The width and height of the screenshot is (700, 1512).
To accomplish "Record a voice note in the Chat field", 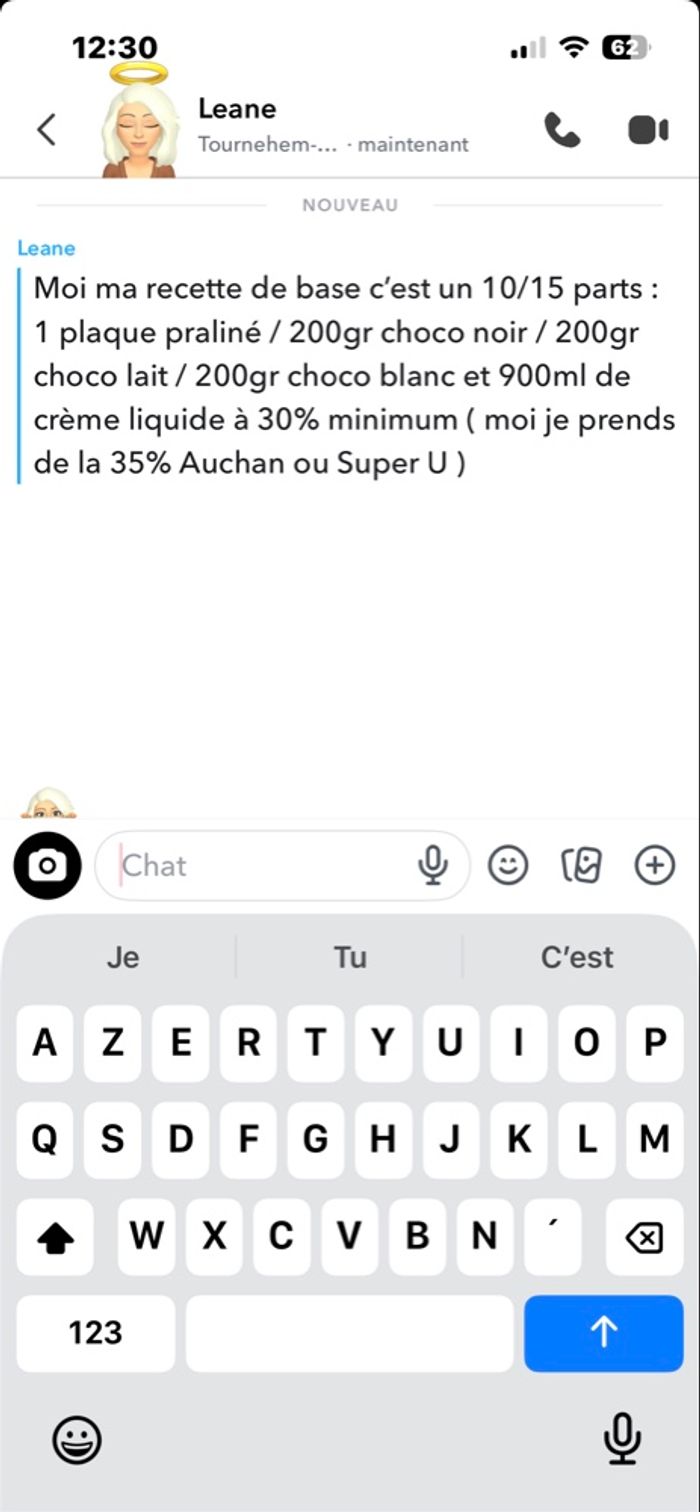I will [432, 865].
